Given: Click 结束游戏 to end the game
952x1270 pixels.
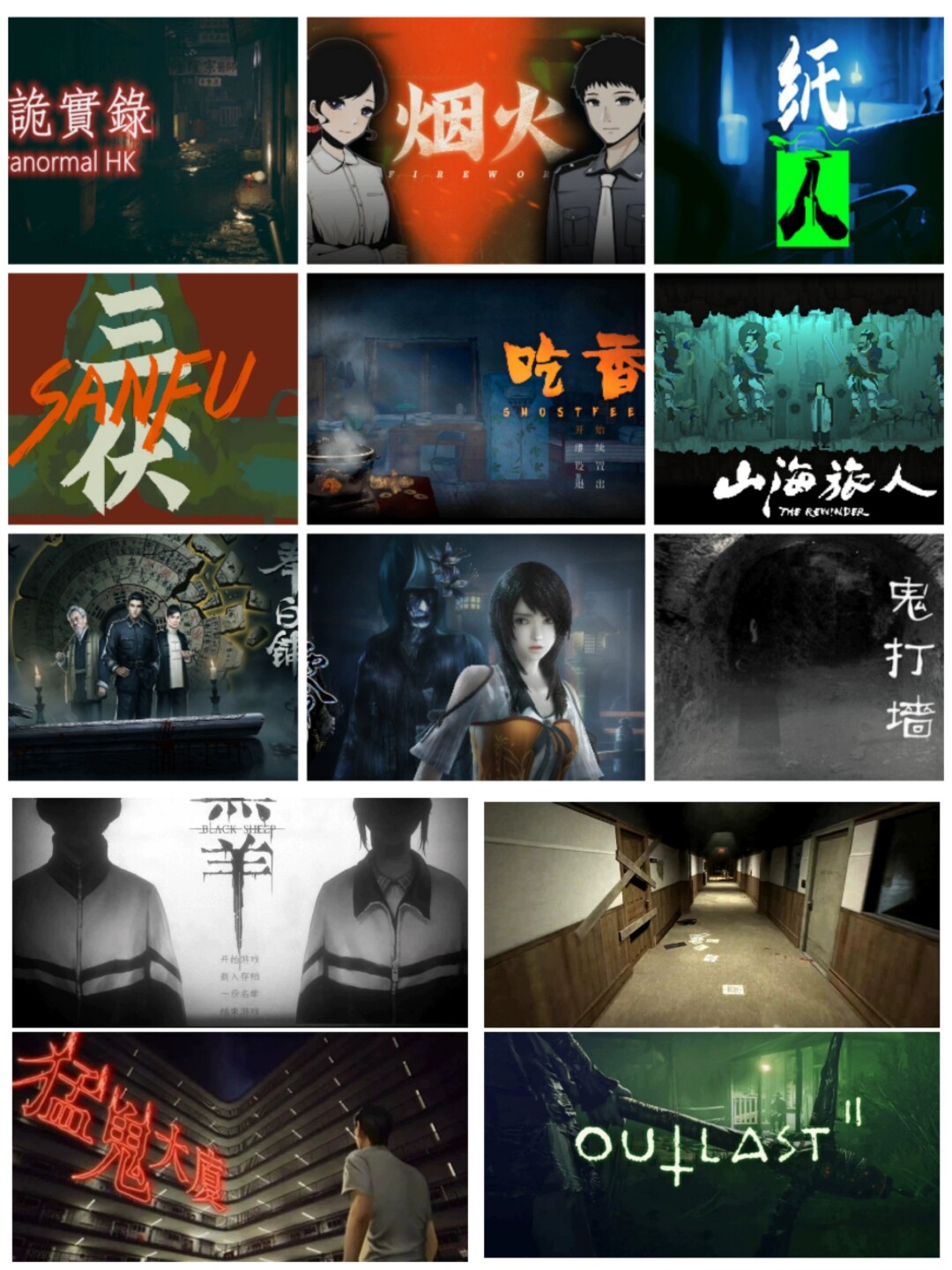Looking at the screenshot, I should (240, 1009).
